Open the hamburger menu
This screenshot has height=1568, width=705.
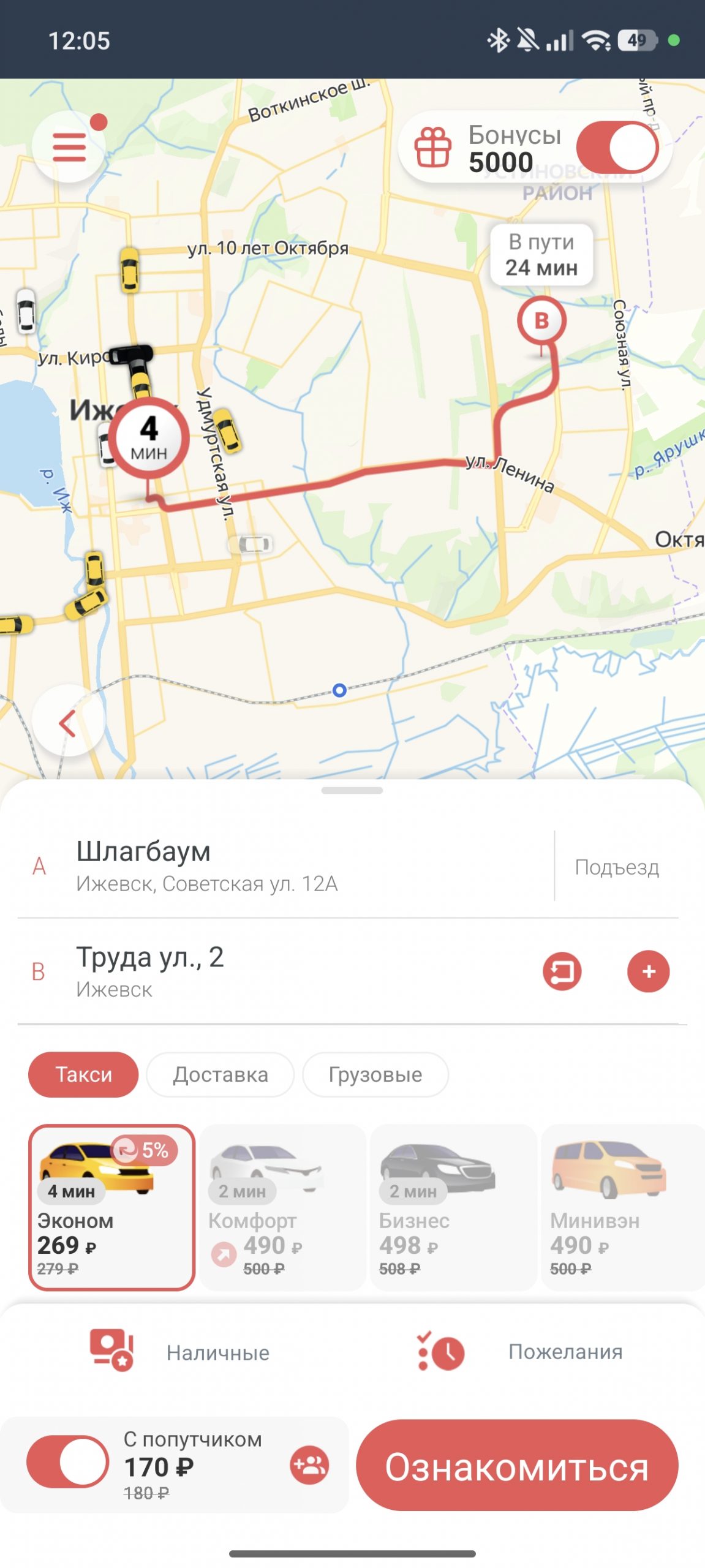[x=69, y=147]
